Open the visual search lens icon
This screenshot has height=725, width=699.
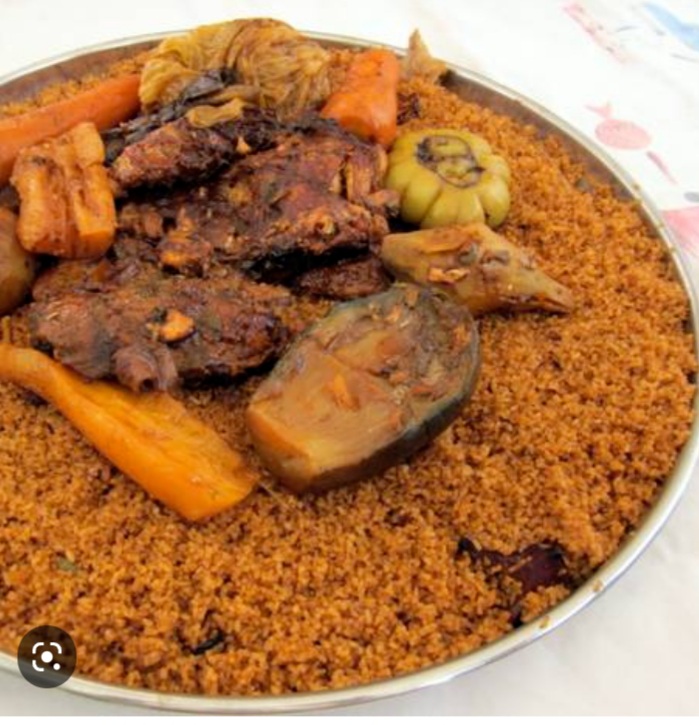click(47, 656)
